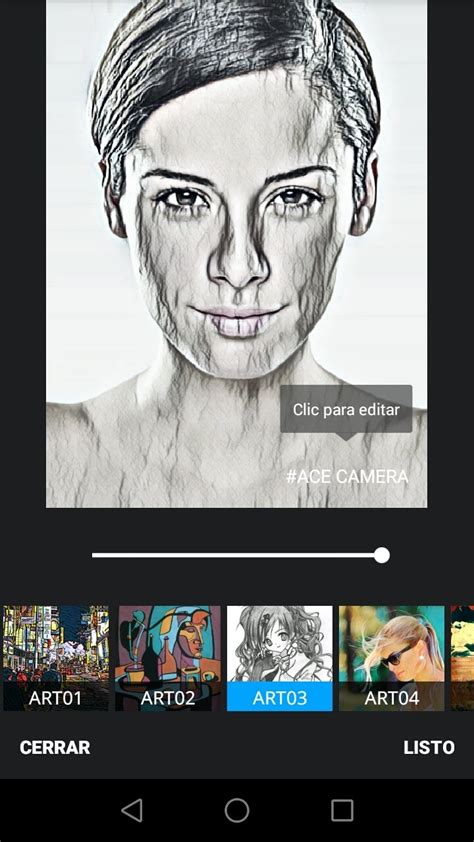
Task: Open recent apps from navigation bar
Action: (342, 810)
